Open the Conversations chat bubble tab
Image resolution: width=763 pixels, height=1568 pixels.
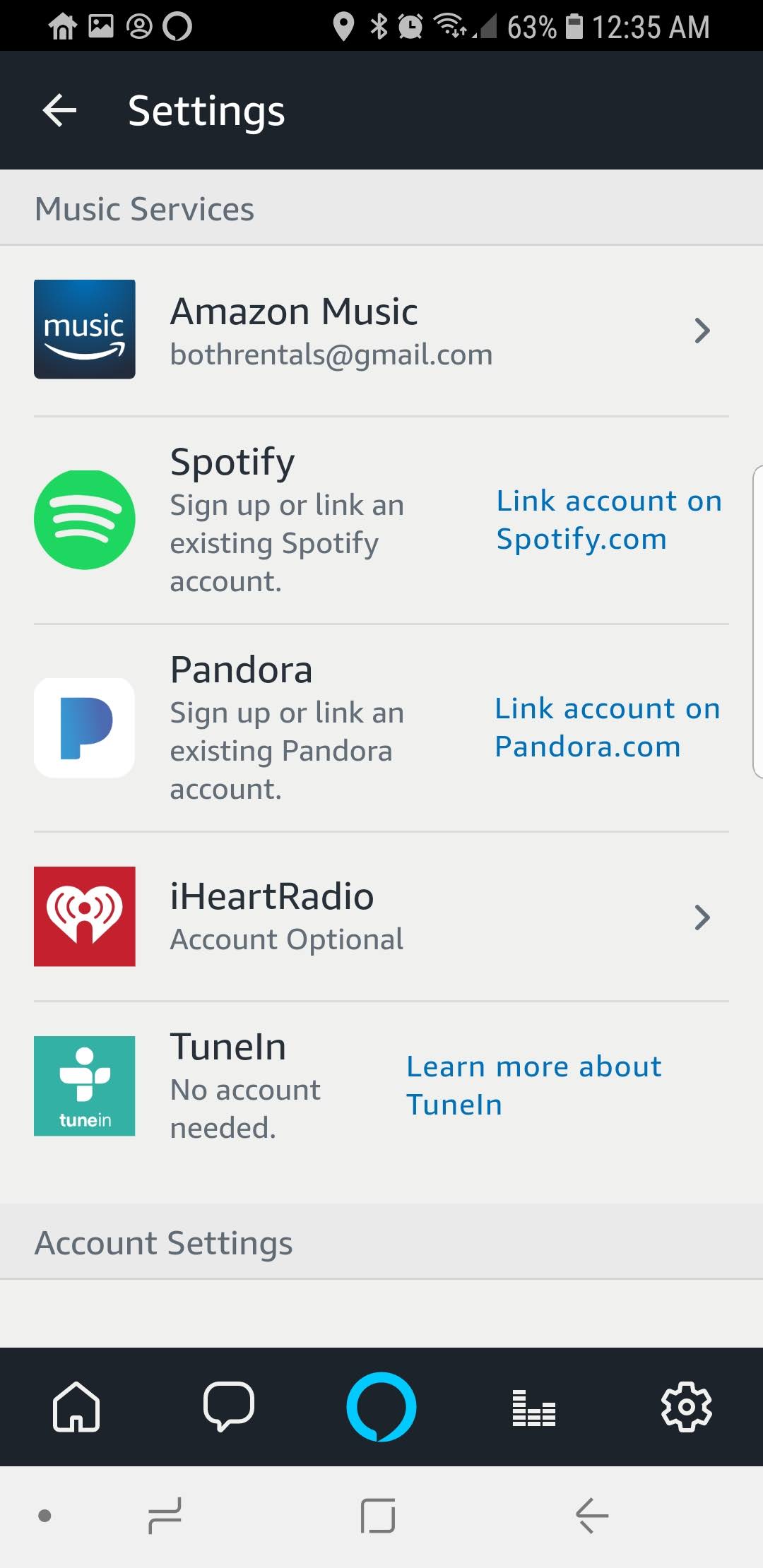229,1407
